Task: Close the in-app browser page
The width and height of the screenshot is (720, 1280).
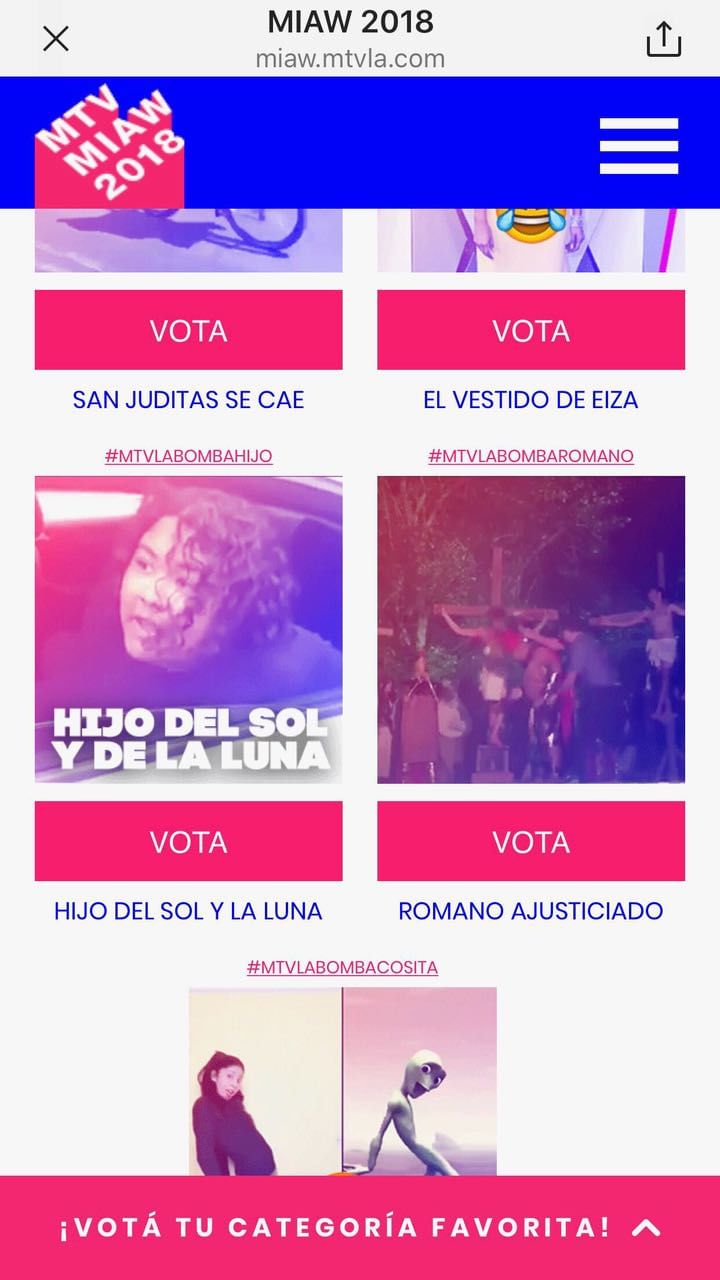Action: (56, 39)
